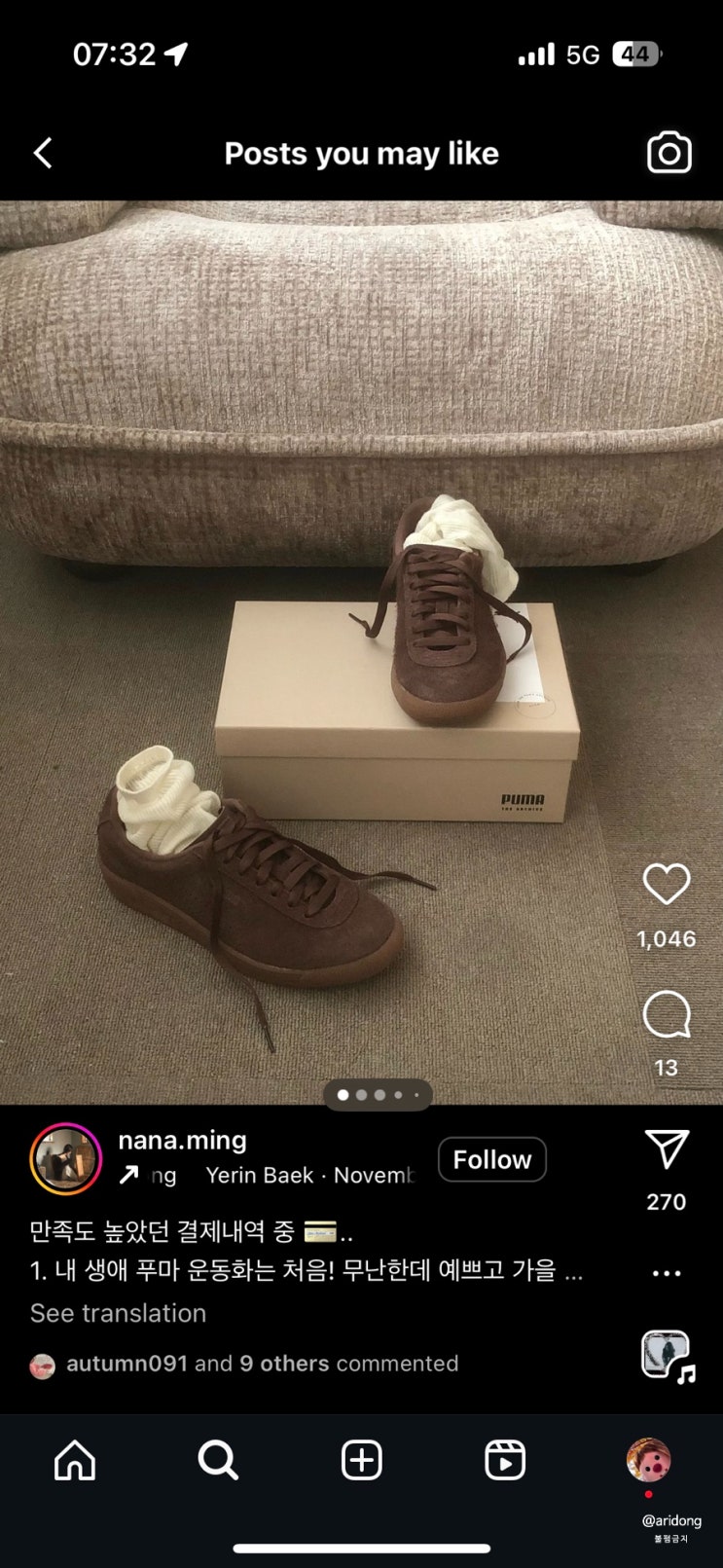The height and width of the screenshot is (1568, 723).
Task: Go to the Home tab
Action: pyautogui.click(x=75, y=1460)
